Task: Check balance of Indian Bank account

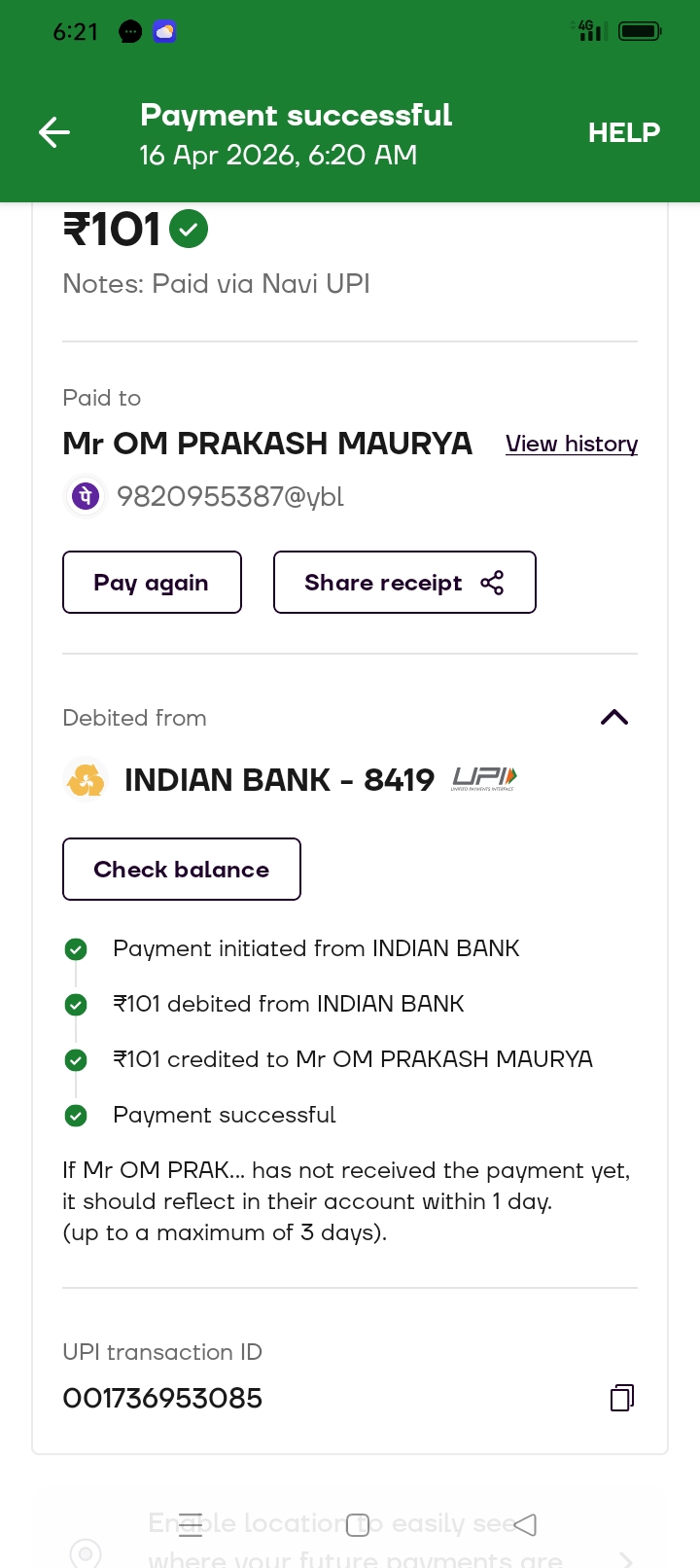Action: pos(182,870)
